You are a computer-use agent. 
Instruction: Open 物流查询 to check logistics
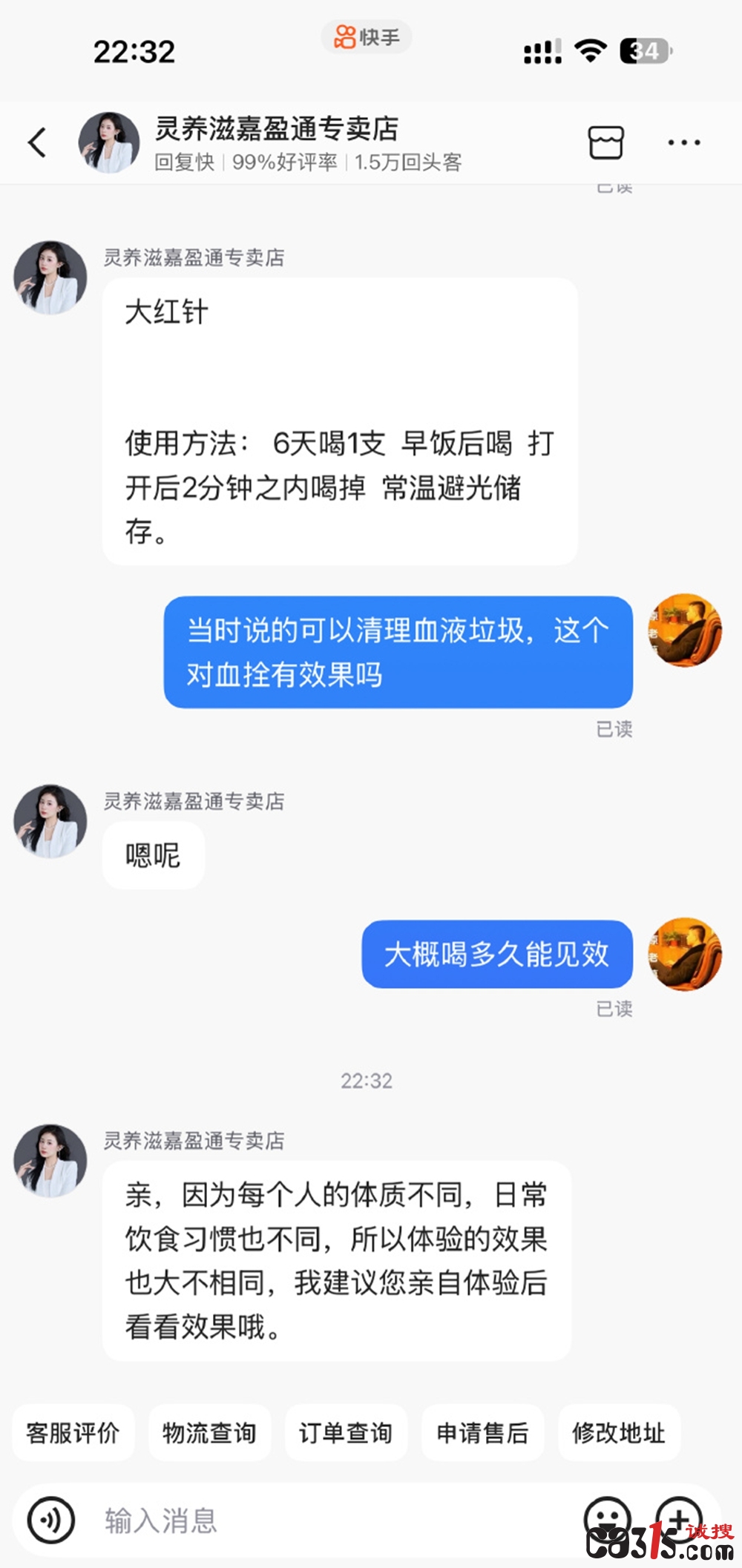pos(210,1434)
